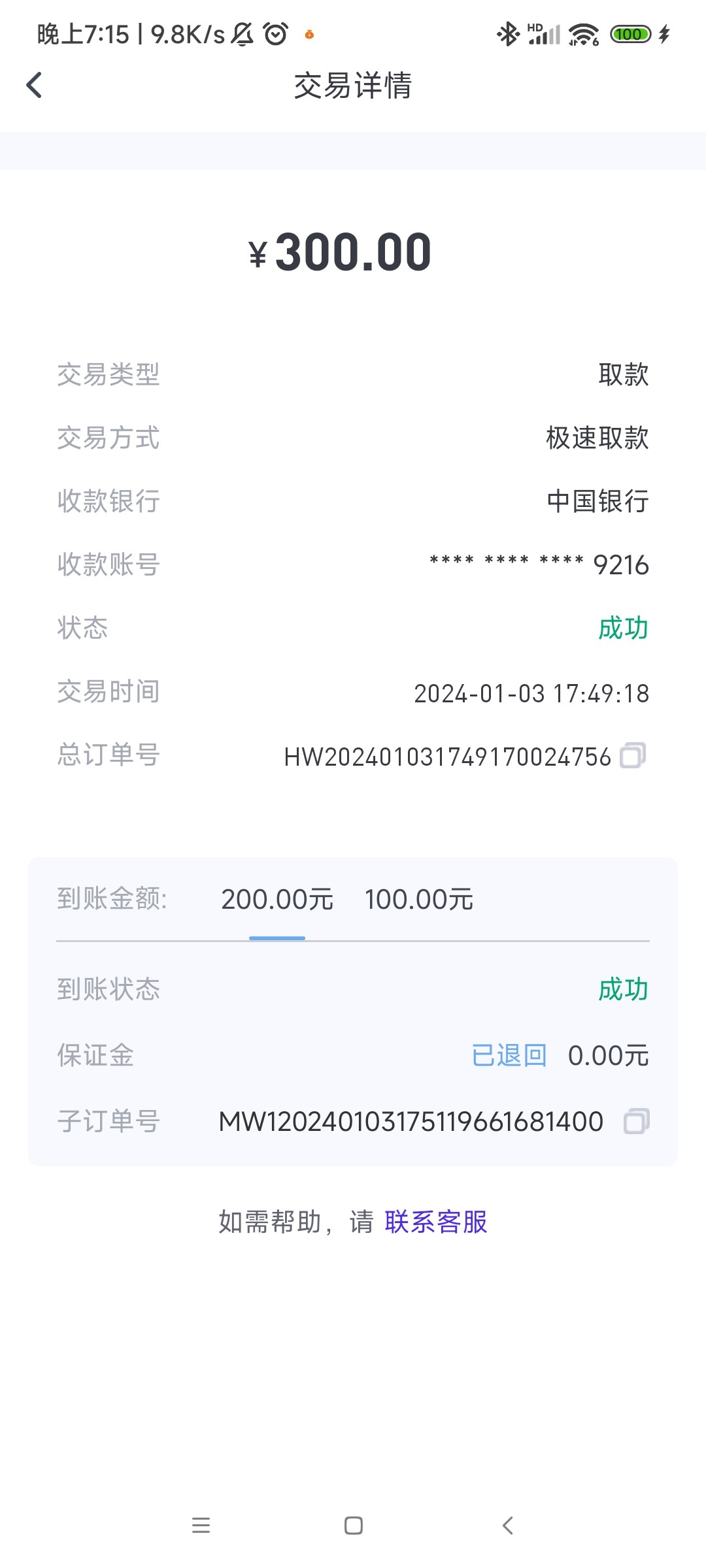Go back from the 交易详情 page
This screenshot has height=1568, width=706.
click(35, 86)
